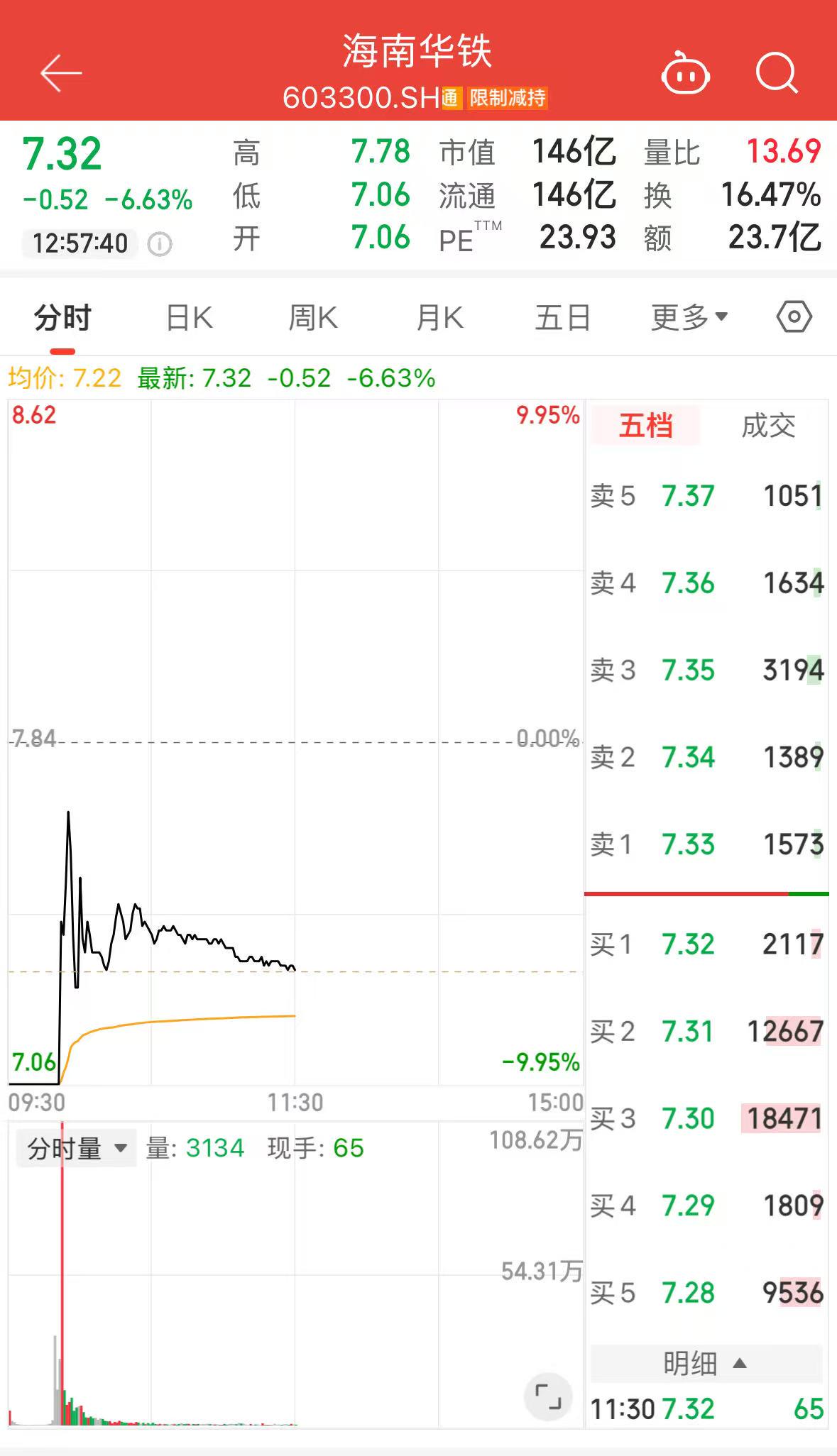Image resolution: width=837 pixels, height=1456 pixels.
Task: View the 五日 chart tab
Action: (x=563, y=318)
